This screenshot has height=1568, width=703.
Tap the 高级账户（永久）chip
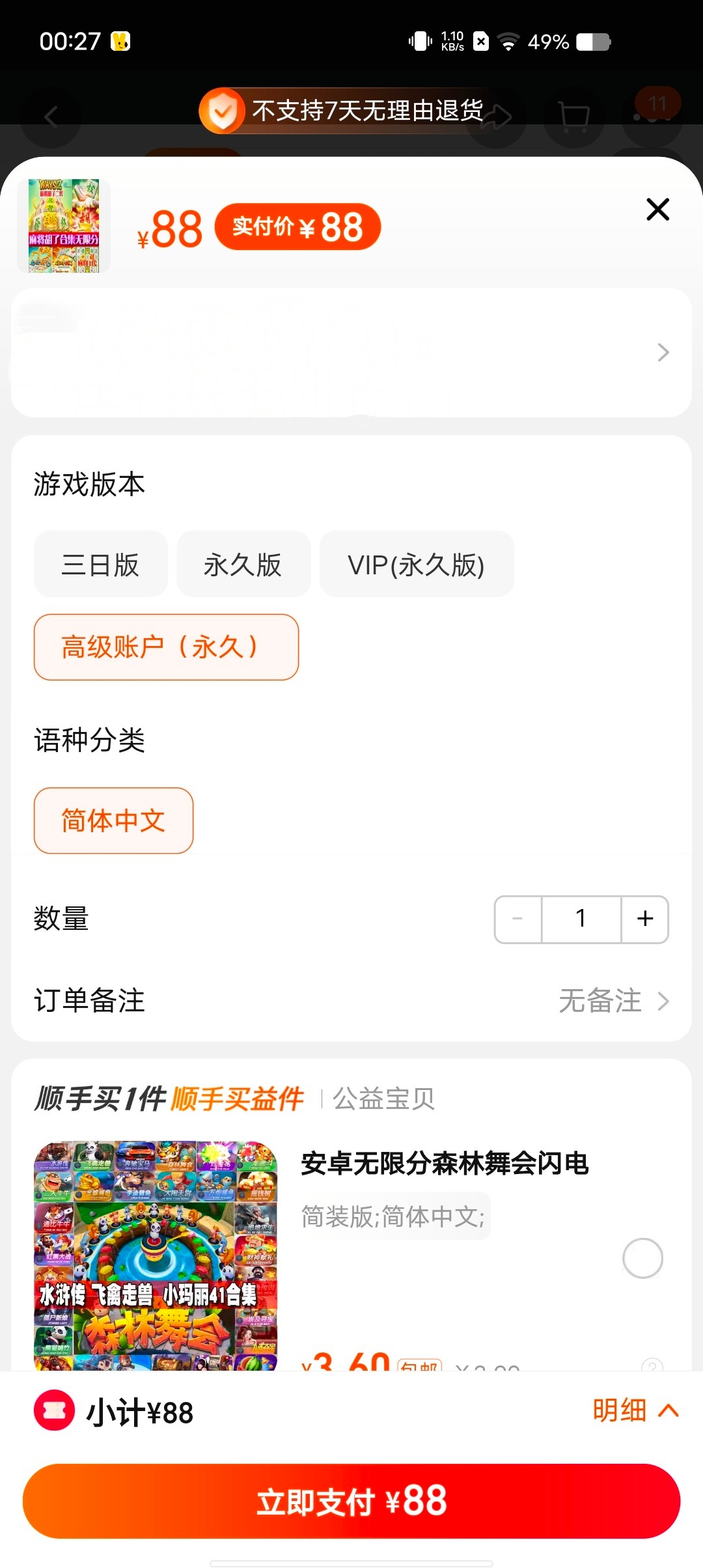click(x=166, y=647)
